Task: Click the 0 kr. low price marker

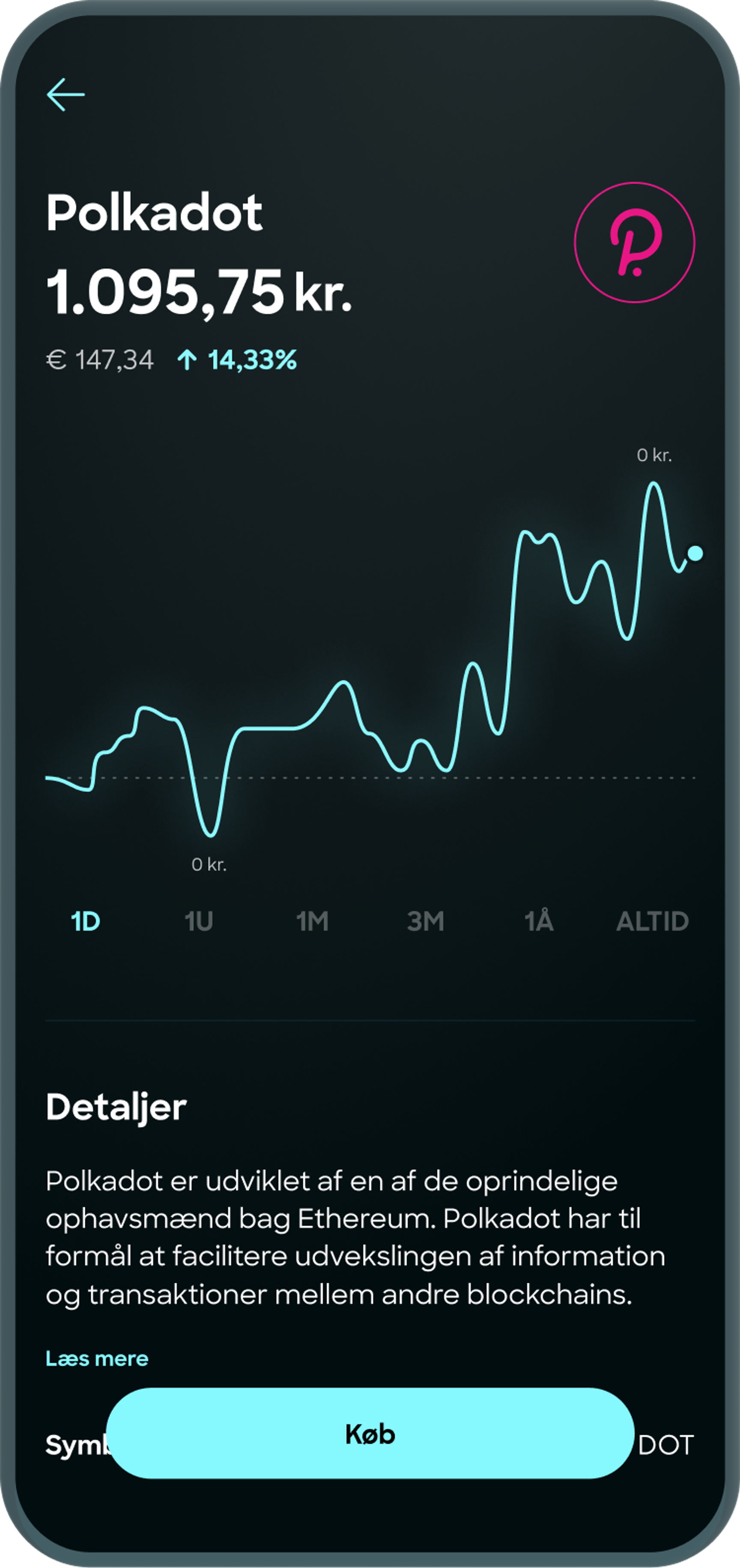Action: [209, 864]
